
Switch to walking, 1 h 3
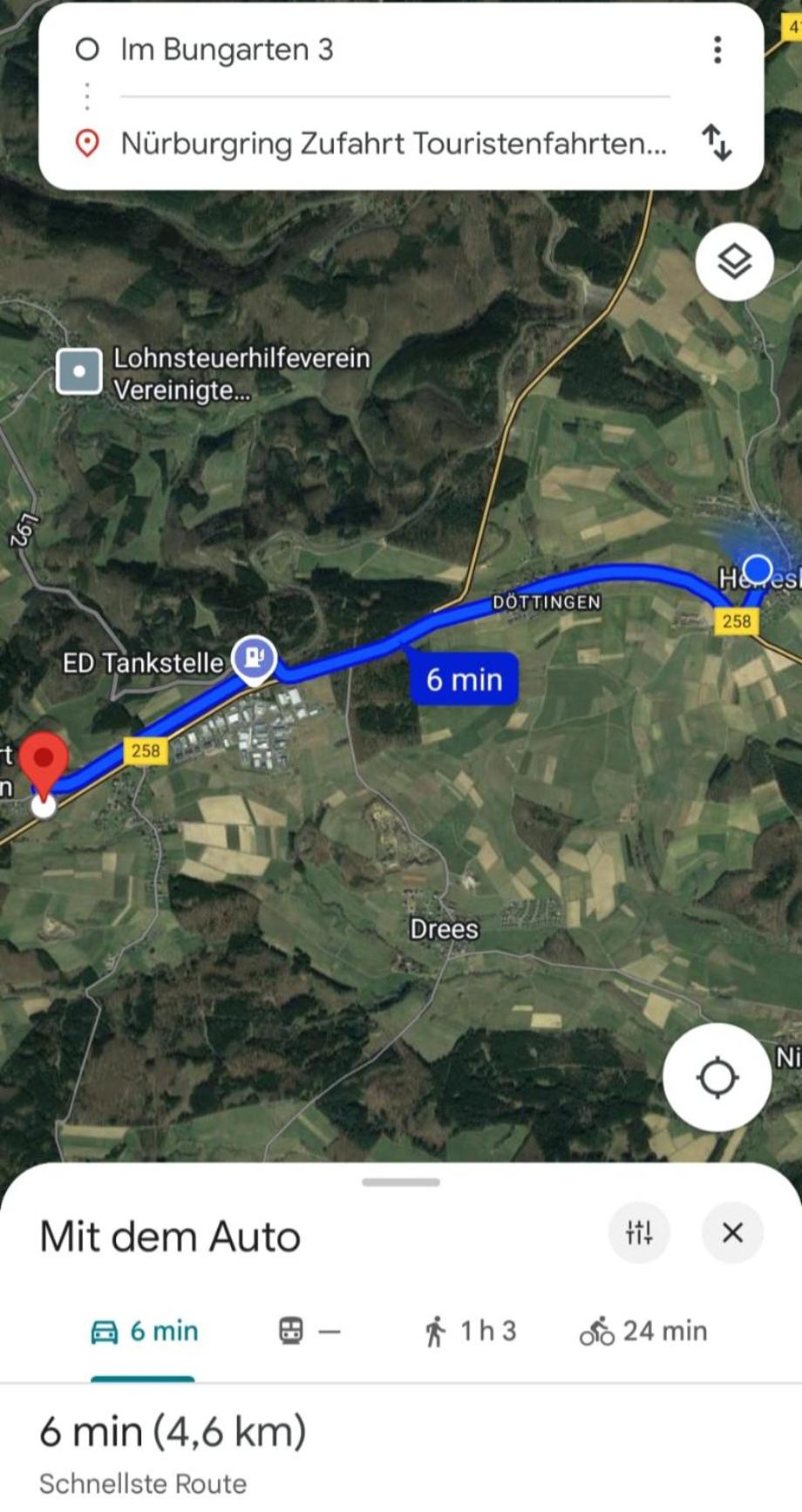(471, 1332)
